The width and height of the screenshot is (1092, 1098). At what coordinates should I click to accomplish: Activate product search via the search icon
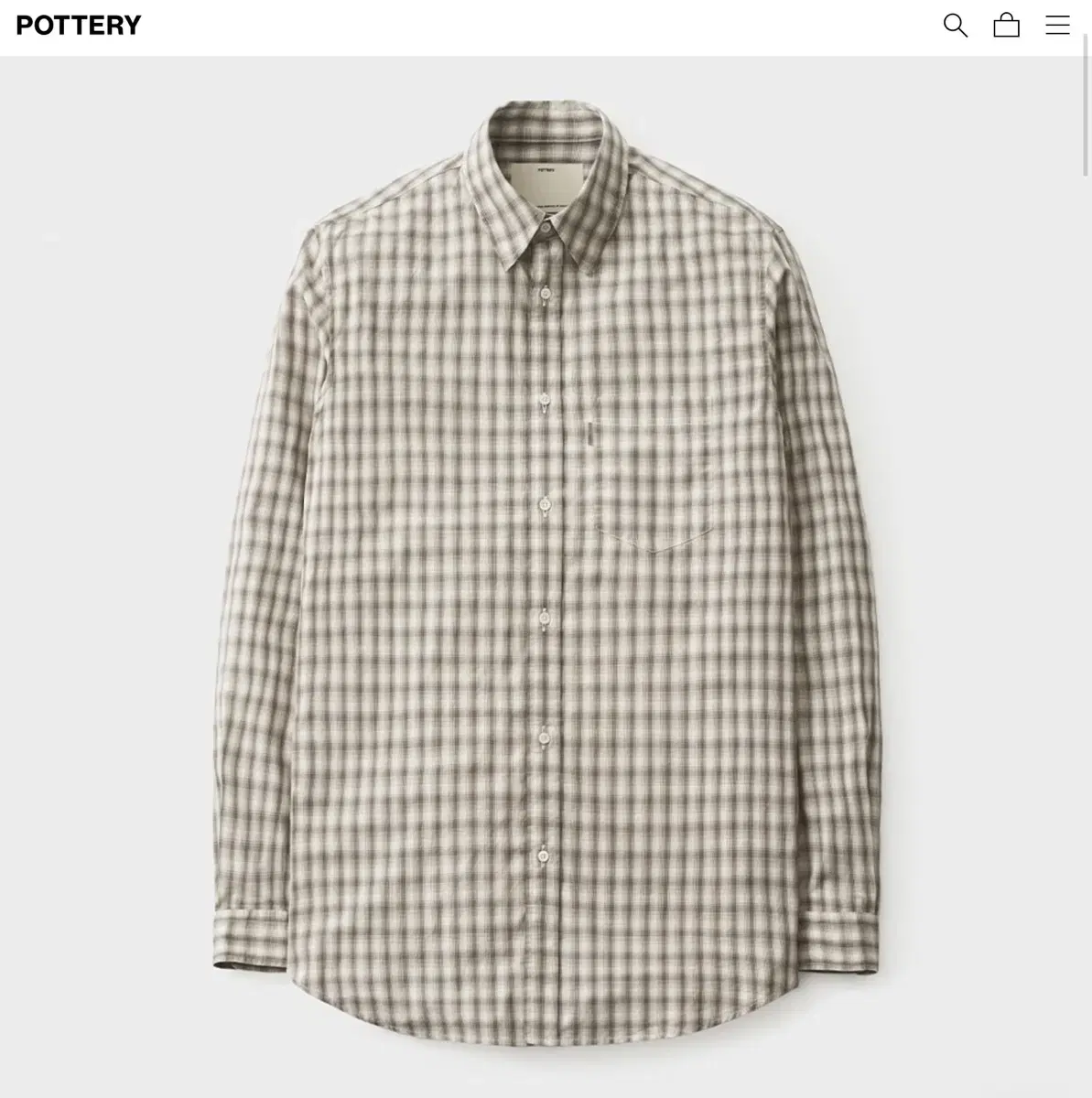956,25
